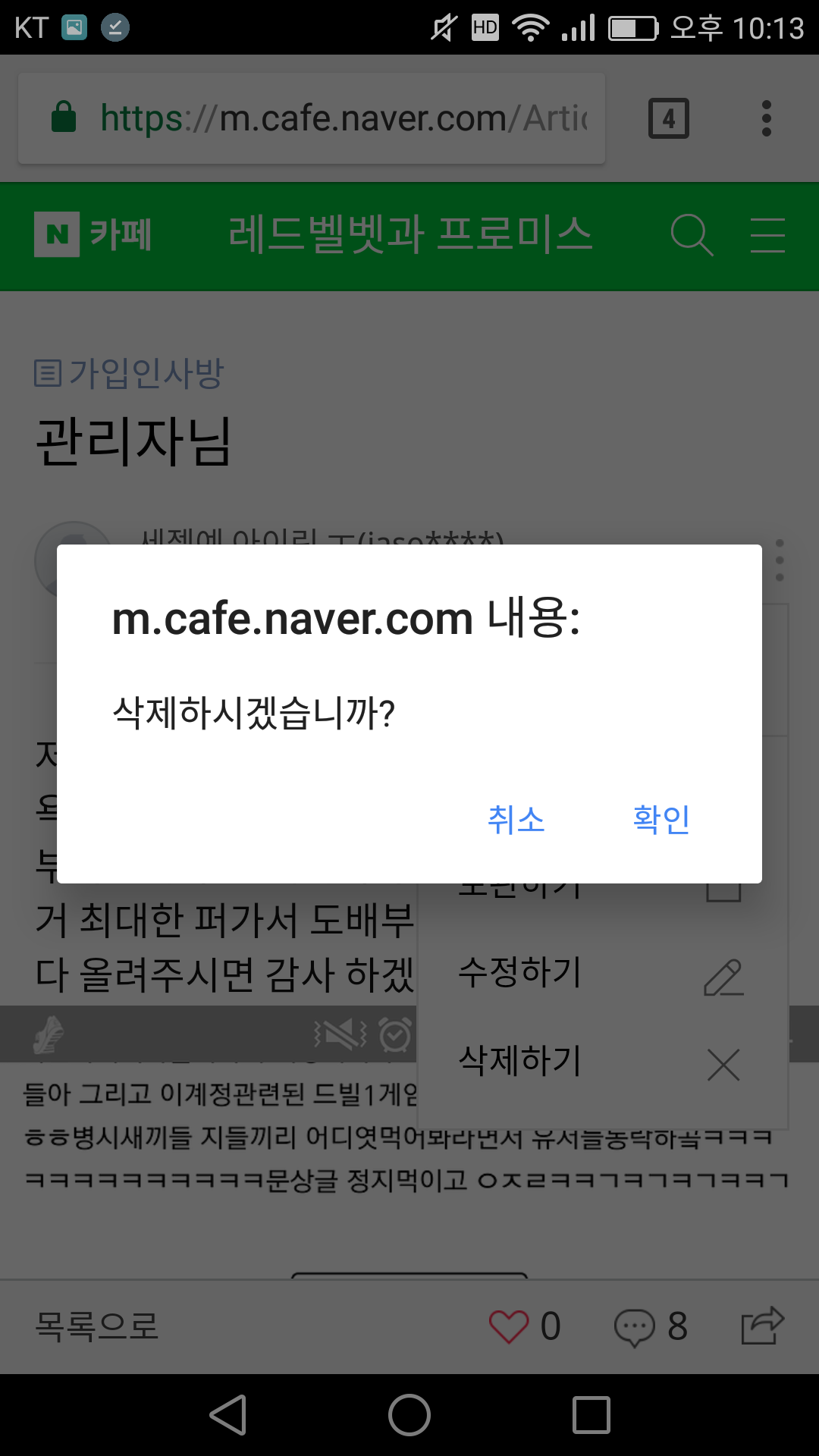Open the Chrome overflow menu

click(766, 118)
